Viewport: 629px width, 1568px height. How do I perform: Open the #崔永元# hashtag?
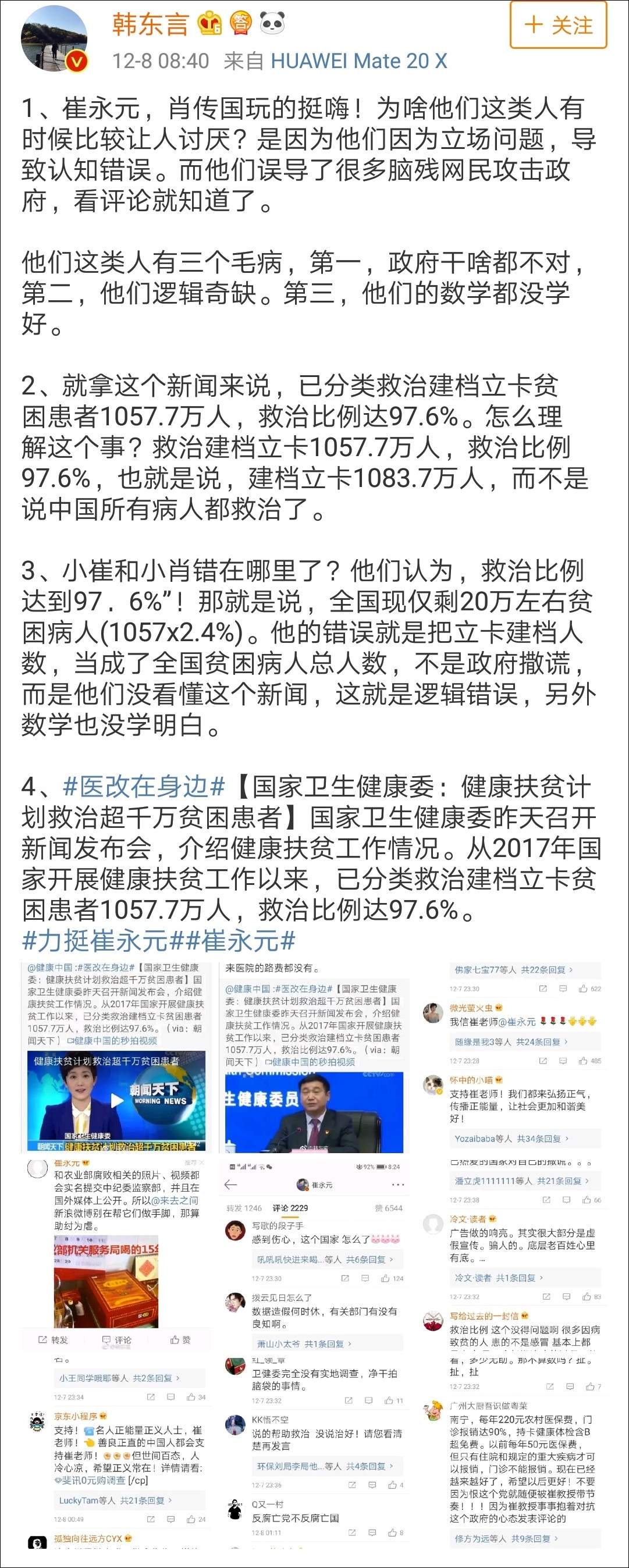(240, 941)
